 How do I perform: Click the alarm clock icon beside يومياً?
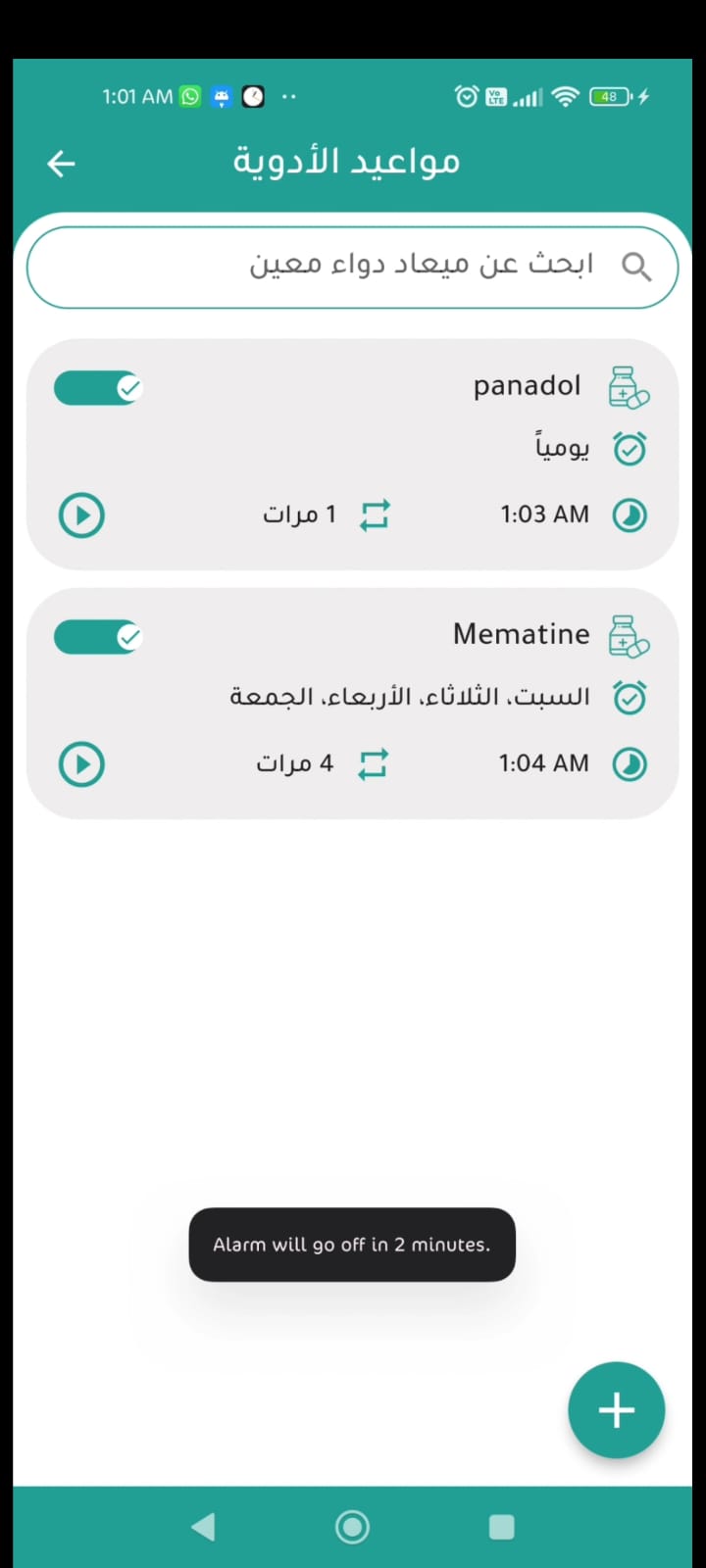630,448
